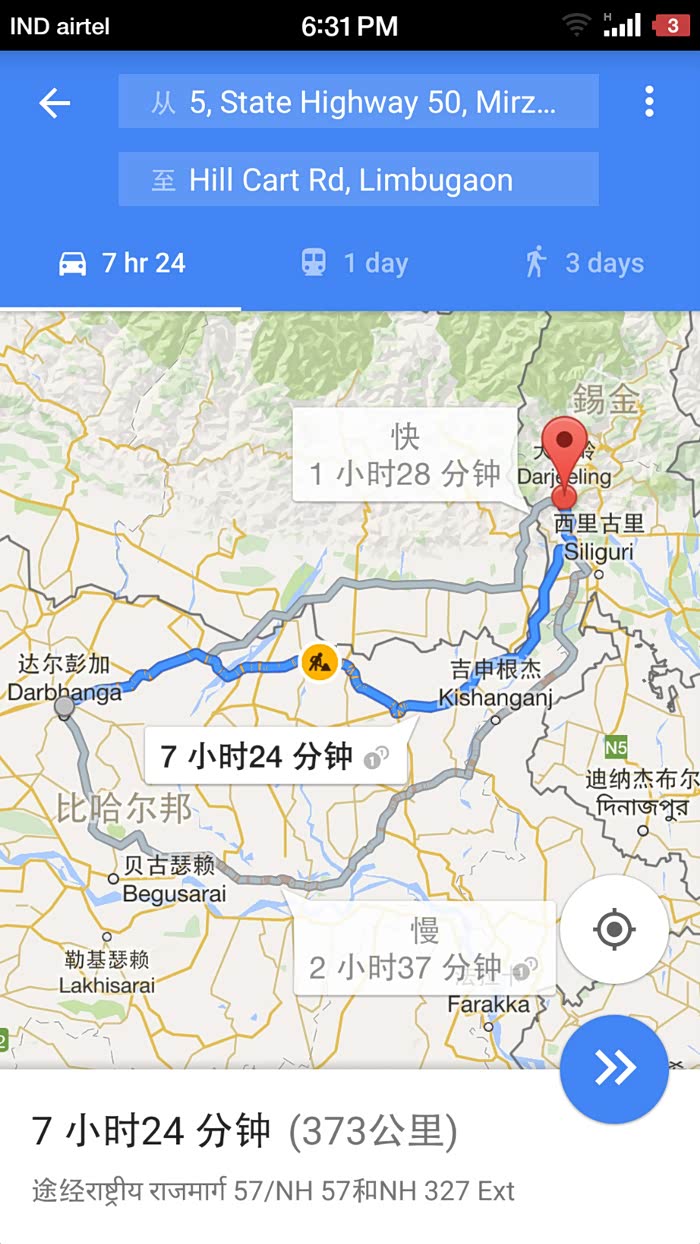Viewport: 700px width, 1244px height.
Task: Go back using the arrow icon
Action: click(55, 102)
